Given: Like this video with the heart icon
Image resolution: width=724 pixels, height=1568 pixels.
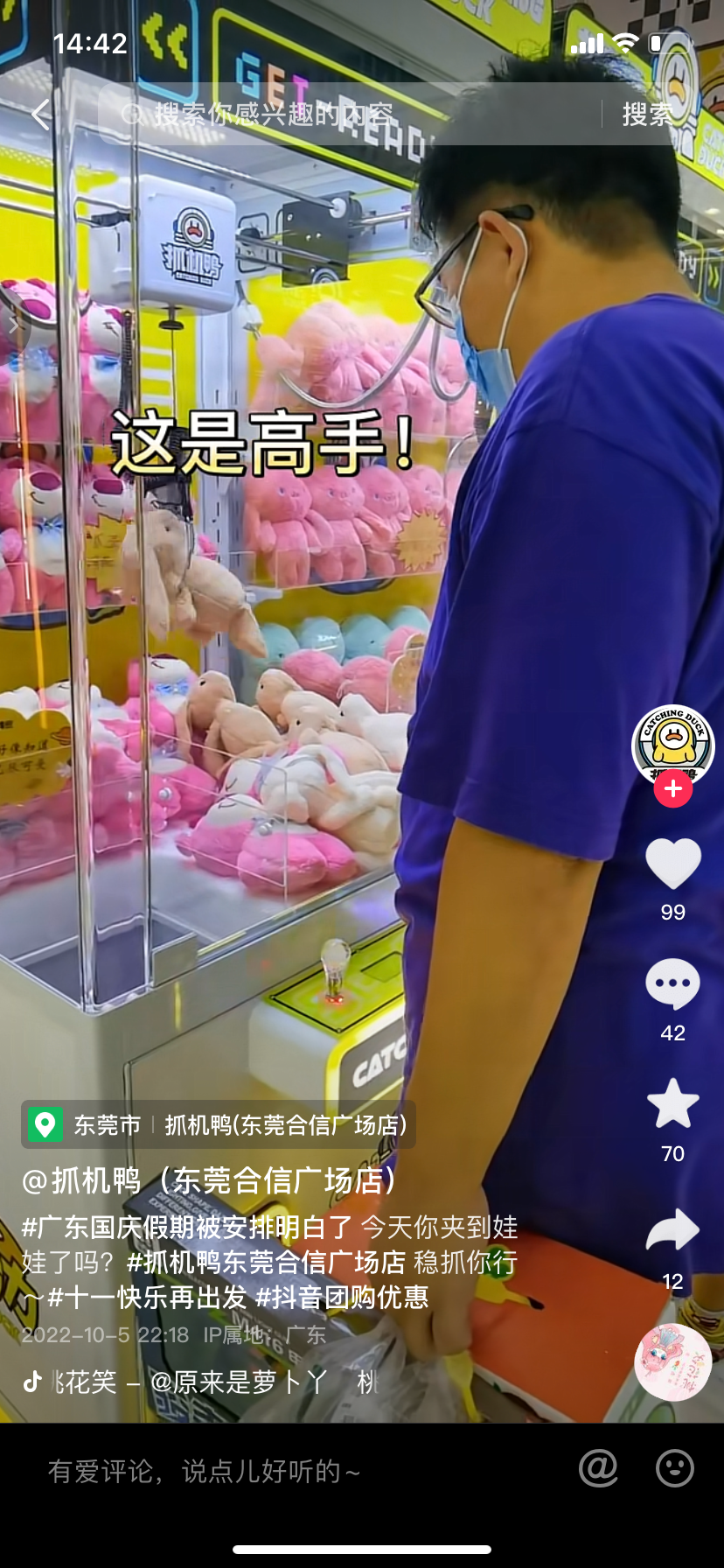Looking at the screenshot, I should coord(672,864).
